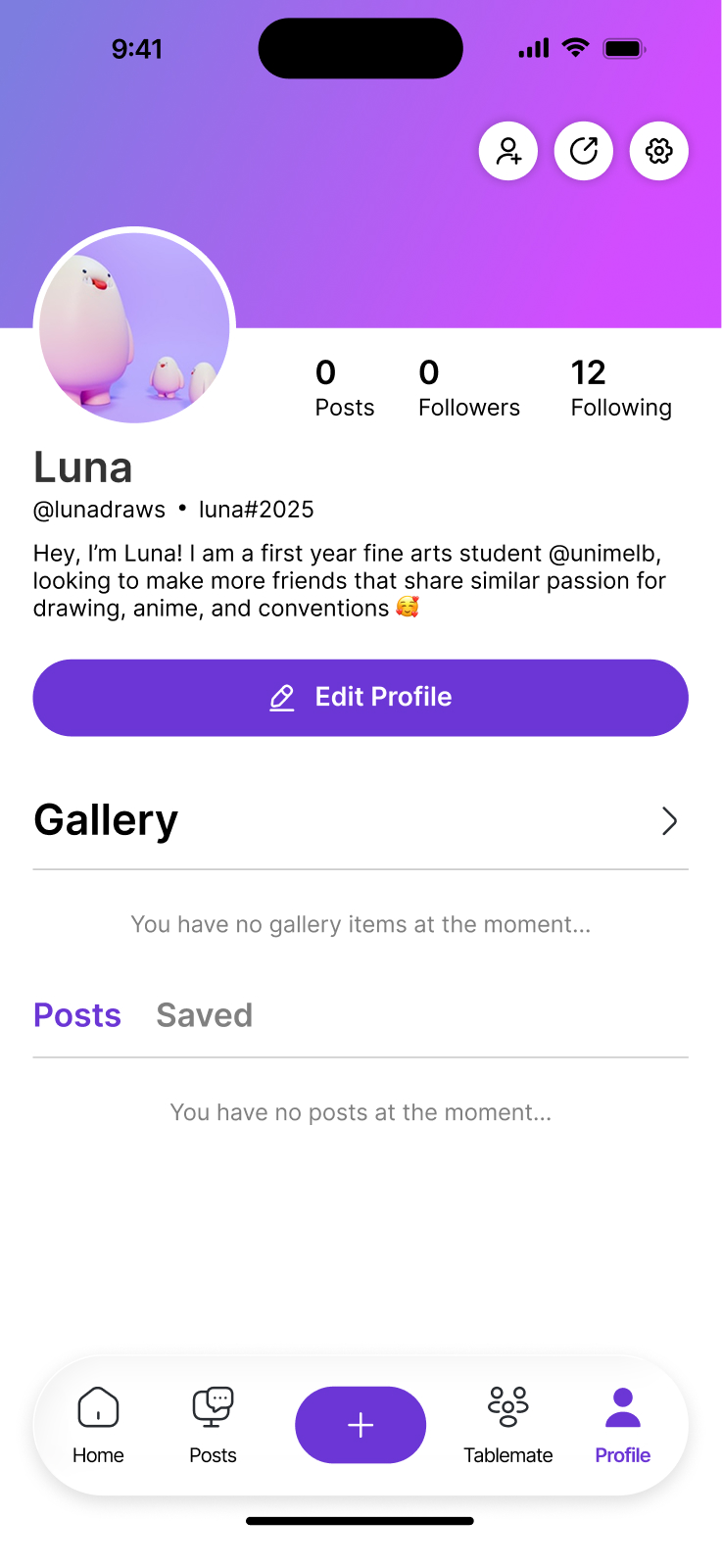Select the Posts tab under Gallery
The image size is (722, 1568).
click(77, 1015)
